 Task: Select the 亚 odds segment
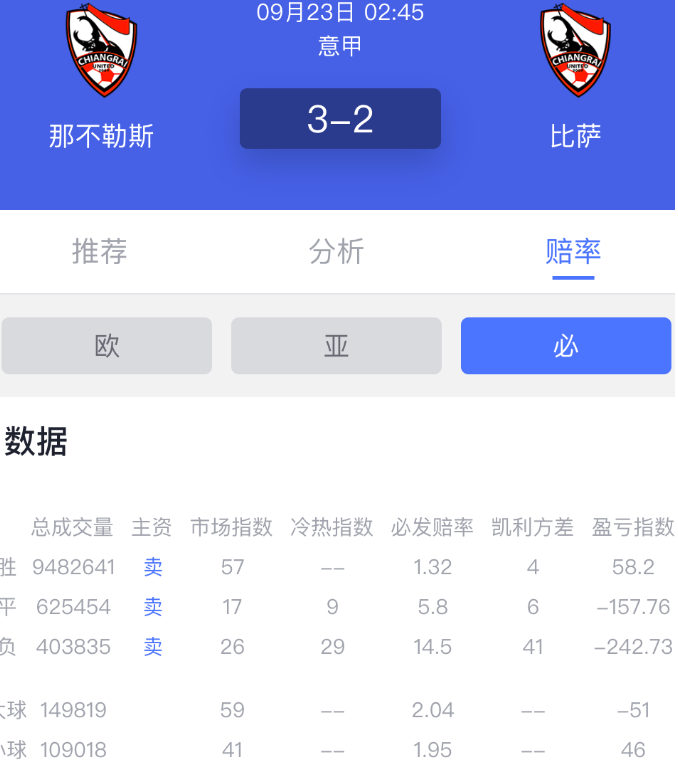click(x=336, y=346)
